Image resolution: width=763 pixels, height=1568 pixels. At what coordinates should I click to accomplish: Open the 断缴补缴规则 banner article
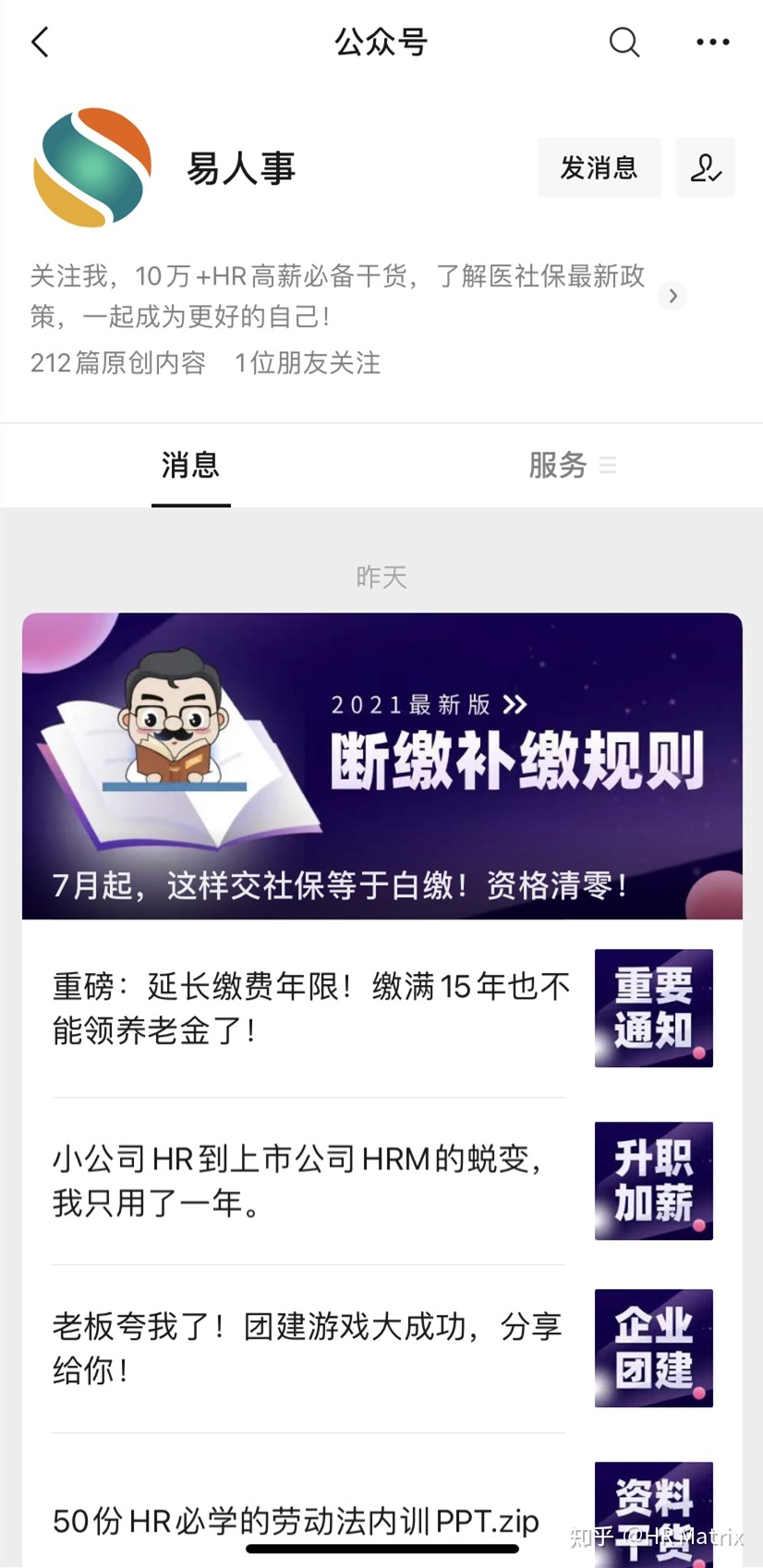click(x=381, y=765)
